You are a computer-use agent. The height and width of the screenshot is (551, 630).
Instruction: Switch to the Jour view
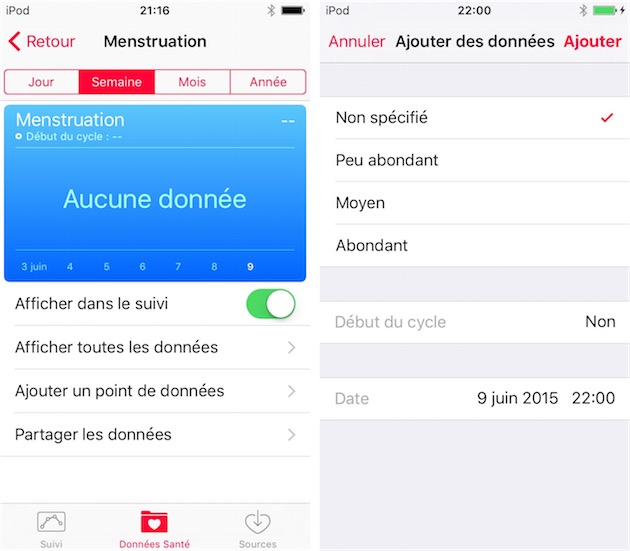tap(42, 82)
